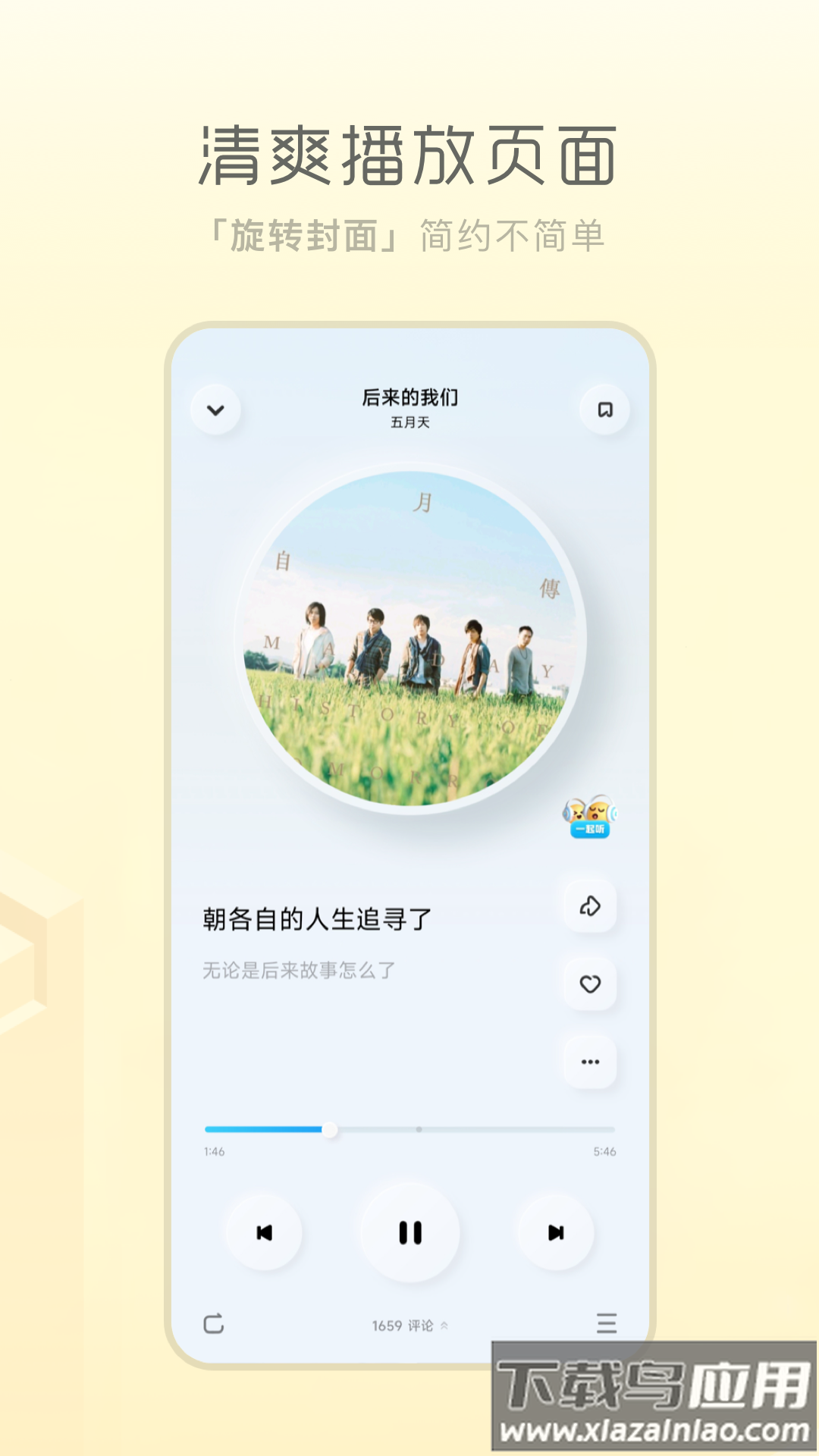Tap the song title 后来的我们

pyautogui.click(x=409, y=395)
